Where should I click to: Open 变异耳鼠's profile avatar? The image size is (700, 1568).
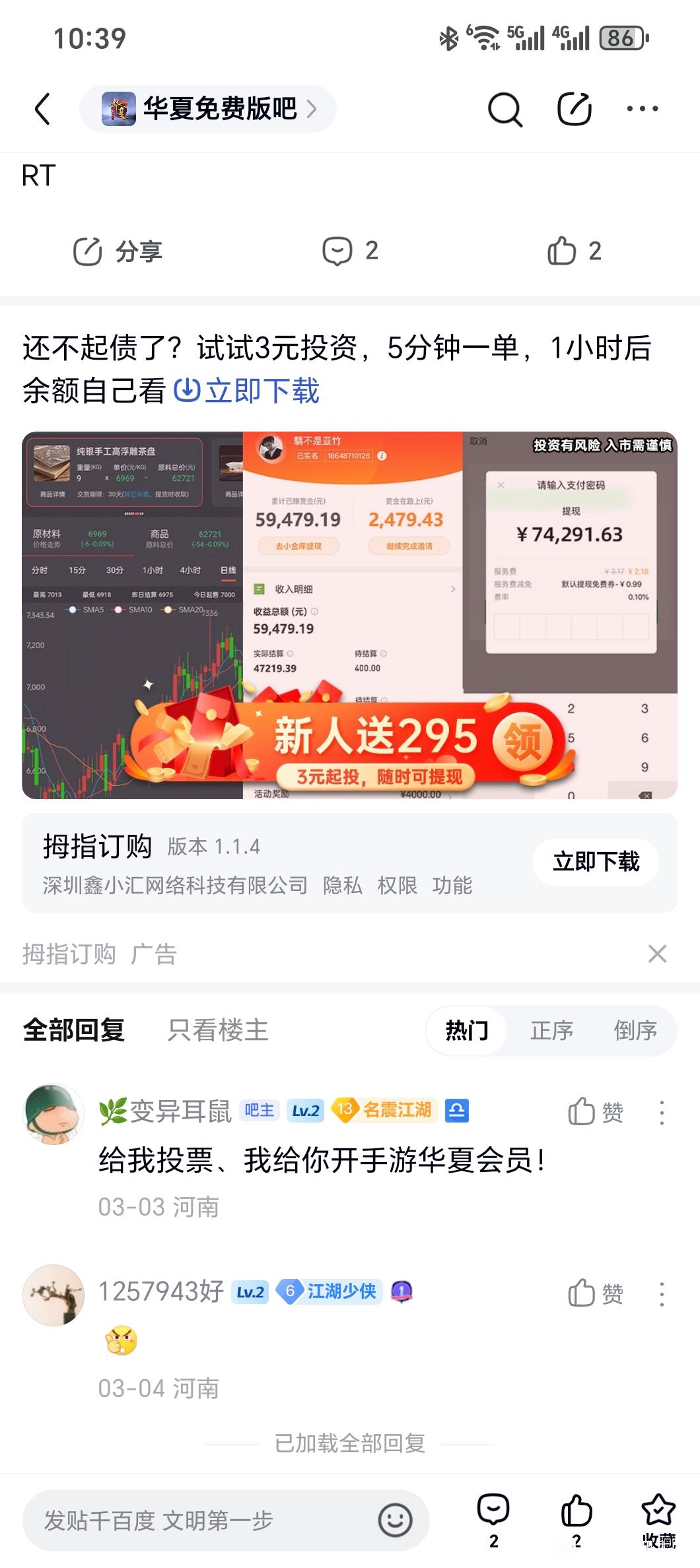tap(53, 1113)
